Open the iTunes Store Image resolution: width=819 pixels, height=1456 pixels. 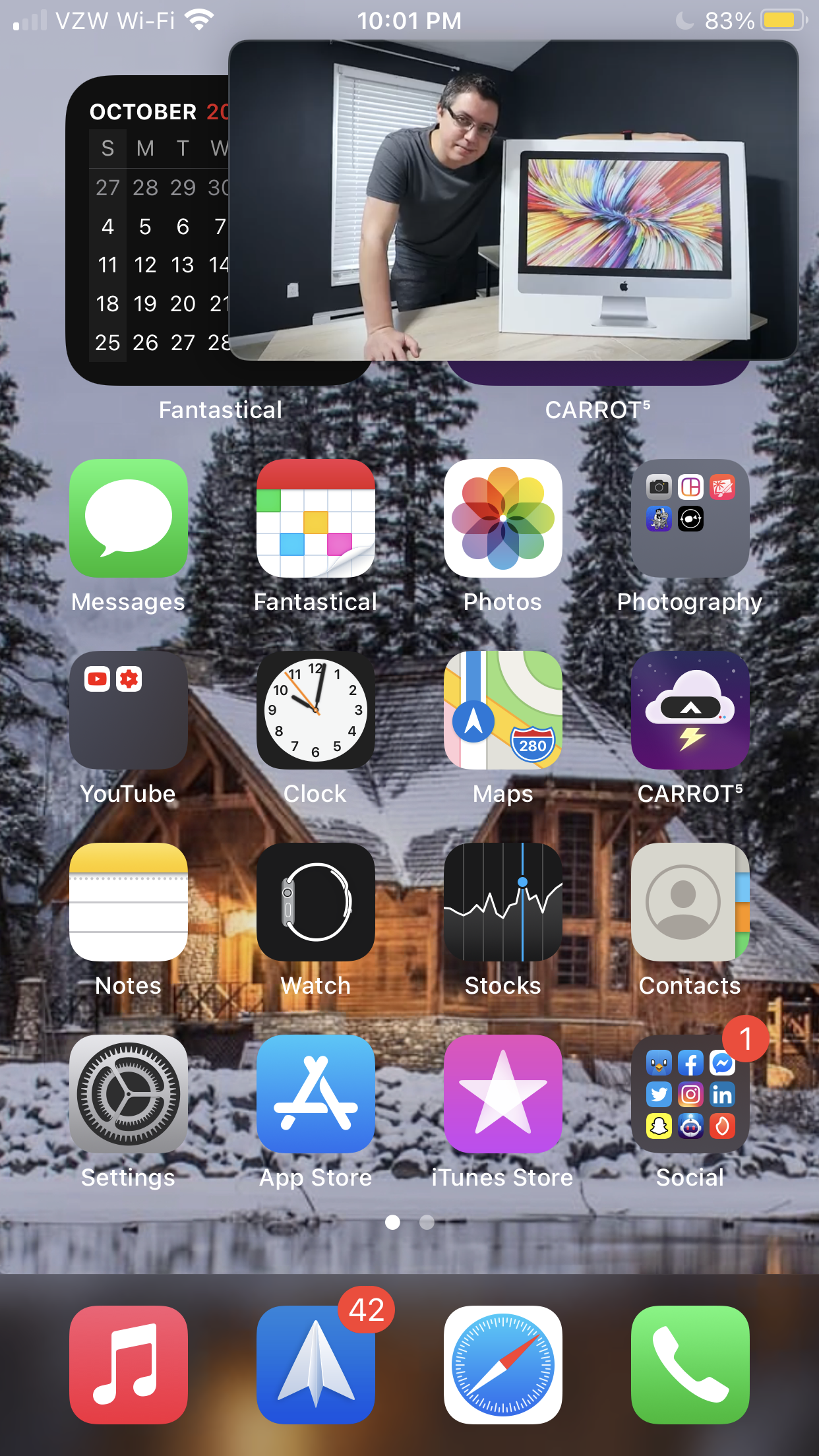pyautogui.click(x=503, y=1094)
